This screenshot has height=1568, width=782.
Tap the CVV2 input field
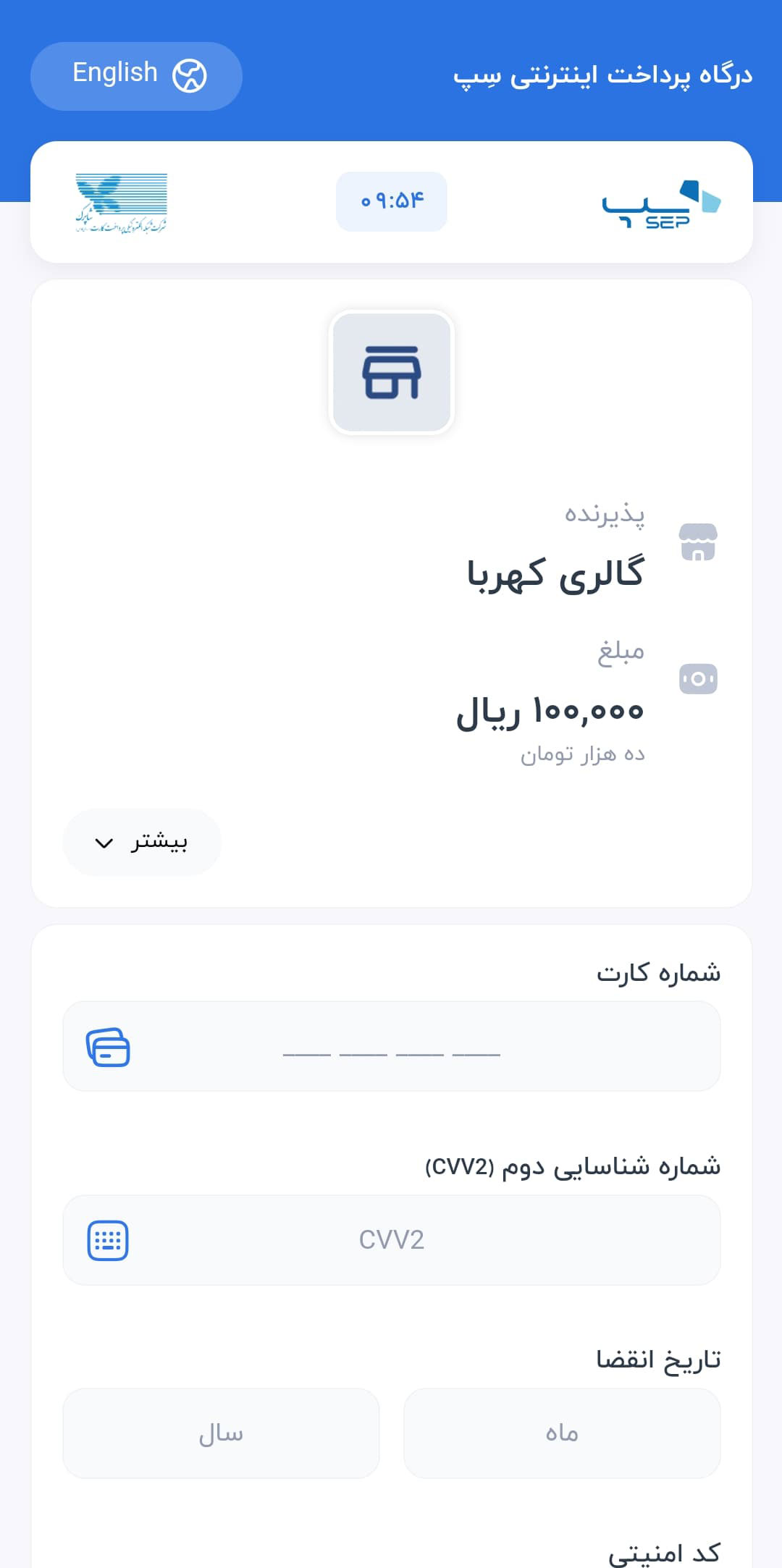click(405, 1240)
